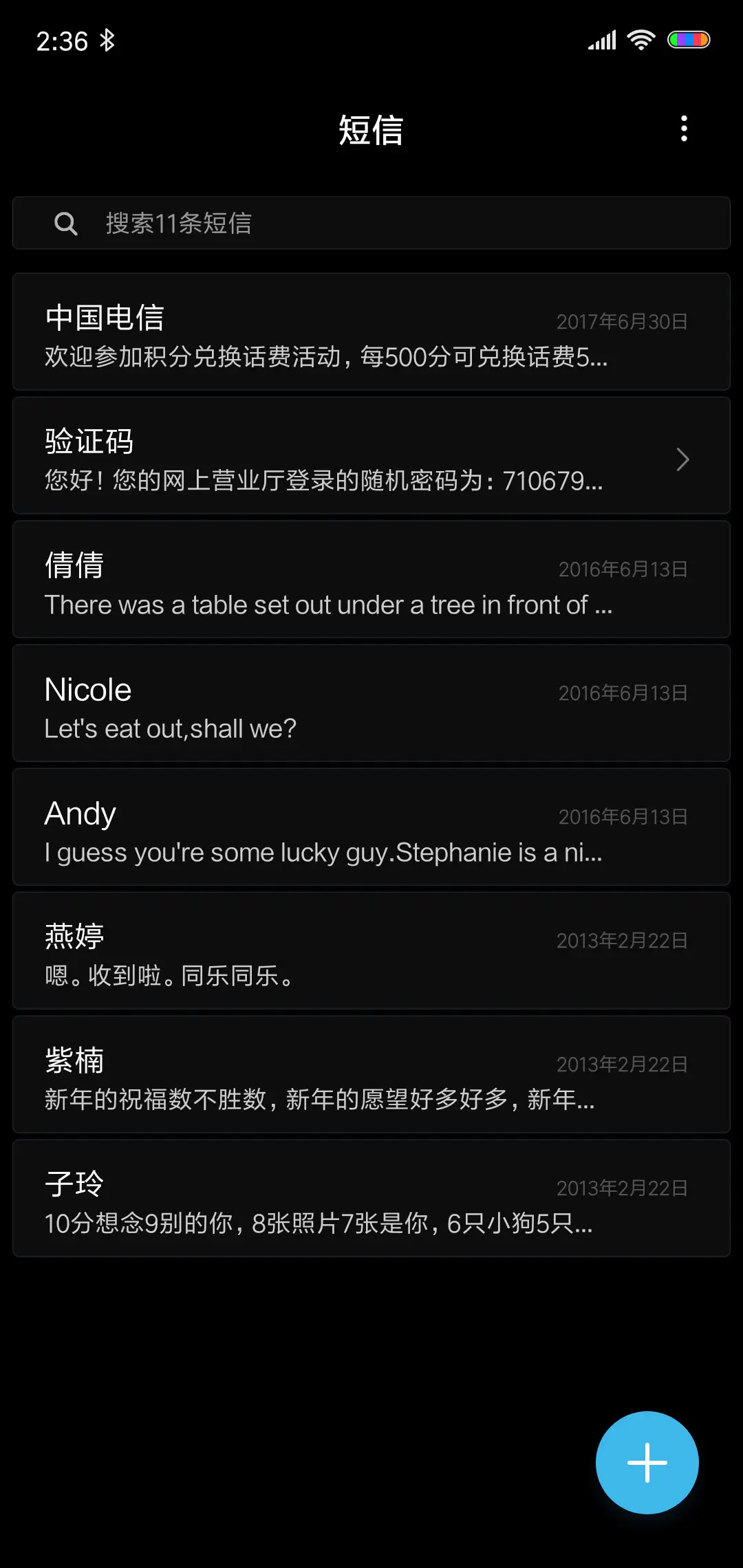
Task: Open the three-dot overflow menu
Action: (684, 129)
